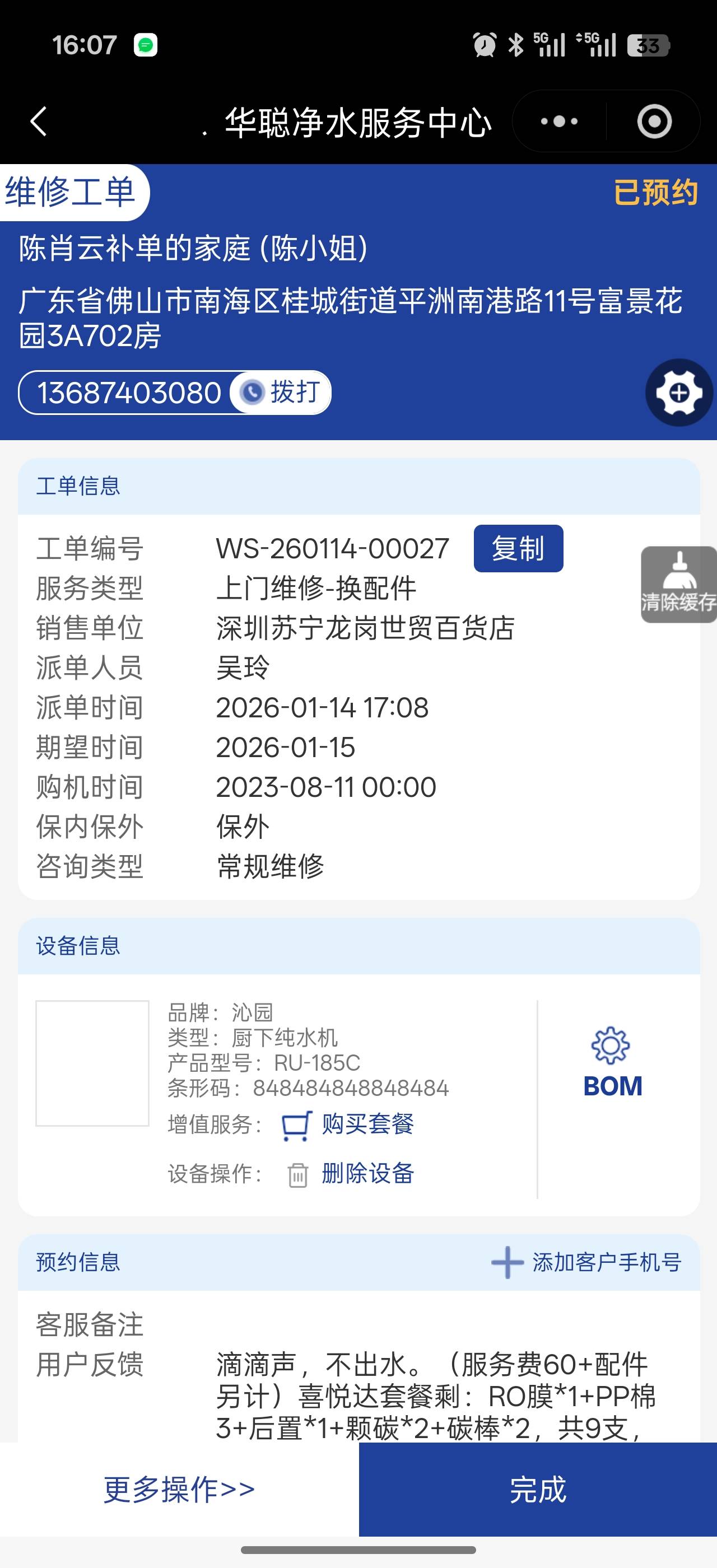Screen dimensions: 717x1568
Task: Mark the work order 完成
Action: pyautogui.click(x=537, y=1489)
